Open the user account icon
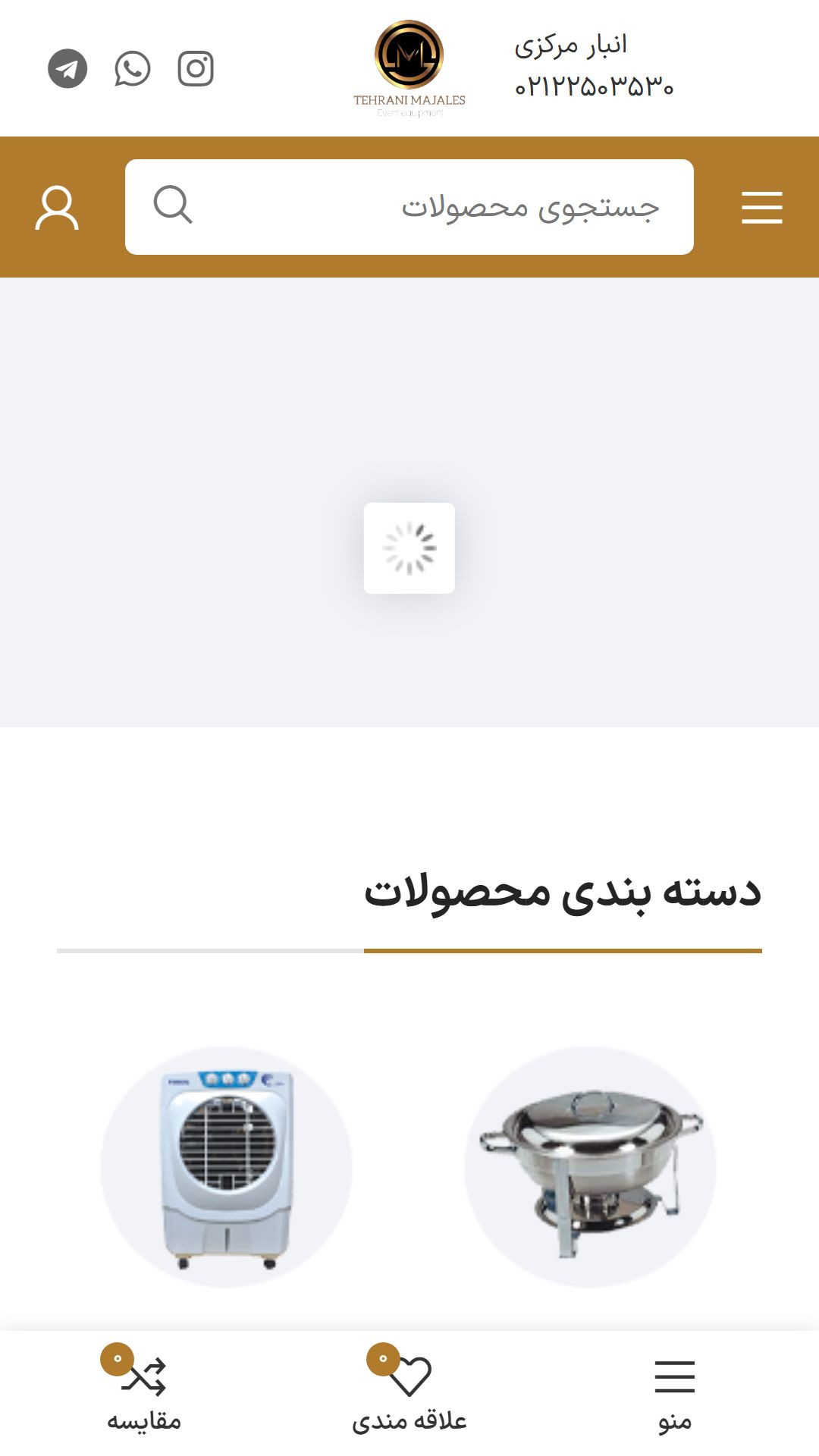 pos(57,207)
